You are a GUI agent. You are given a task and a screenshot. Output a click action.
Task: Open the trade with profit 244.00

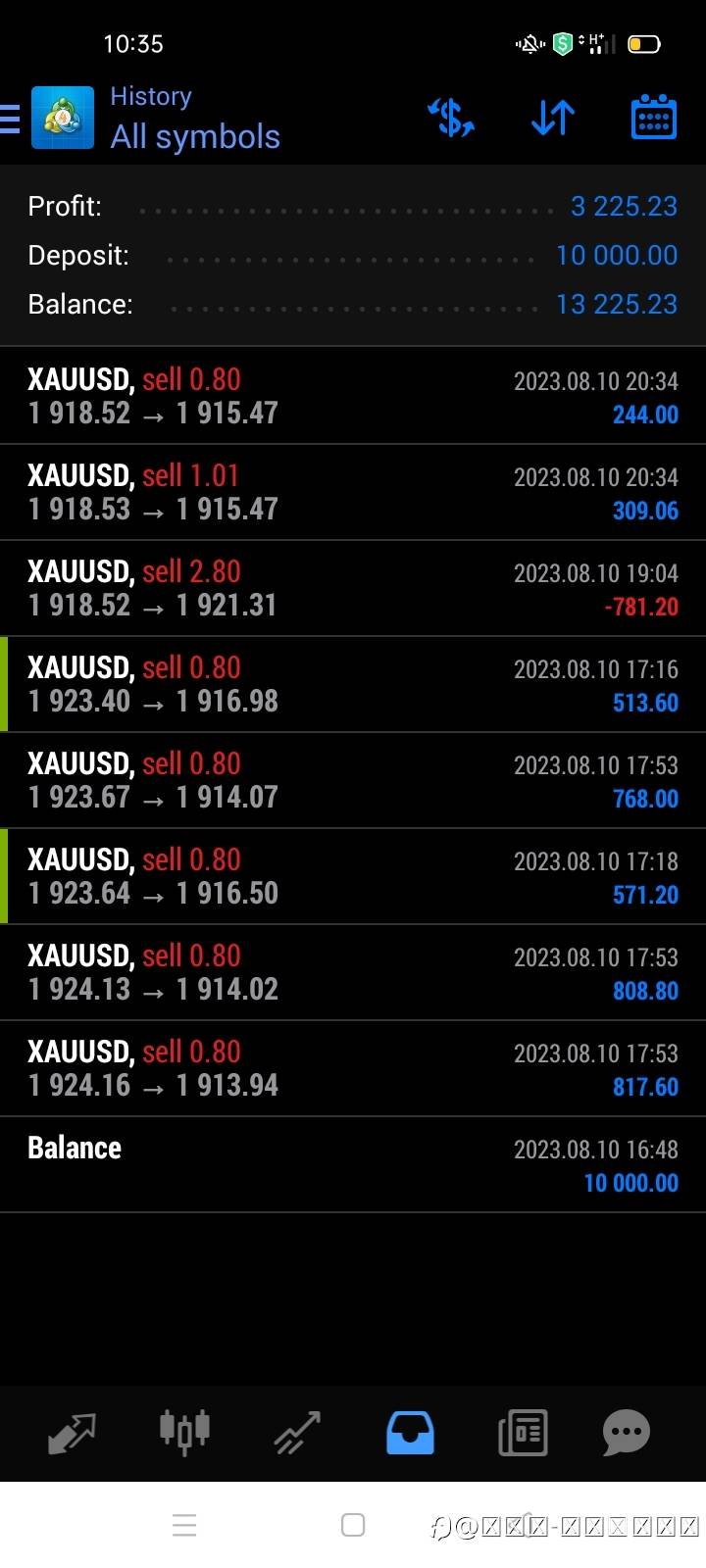(353, 396)
